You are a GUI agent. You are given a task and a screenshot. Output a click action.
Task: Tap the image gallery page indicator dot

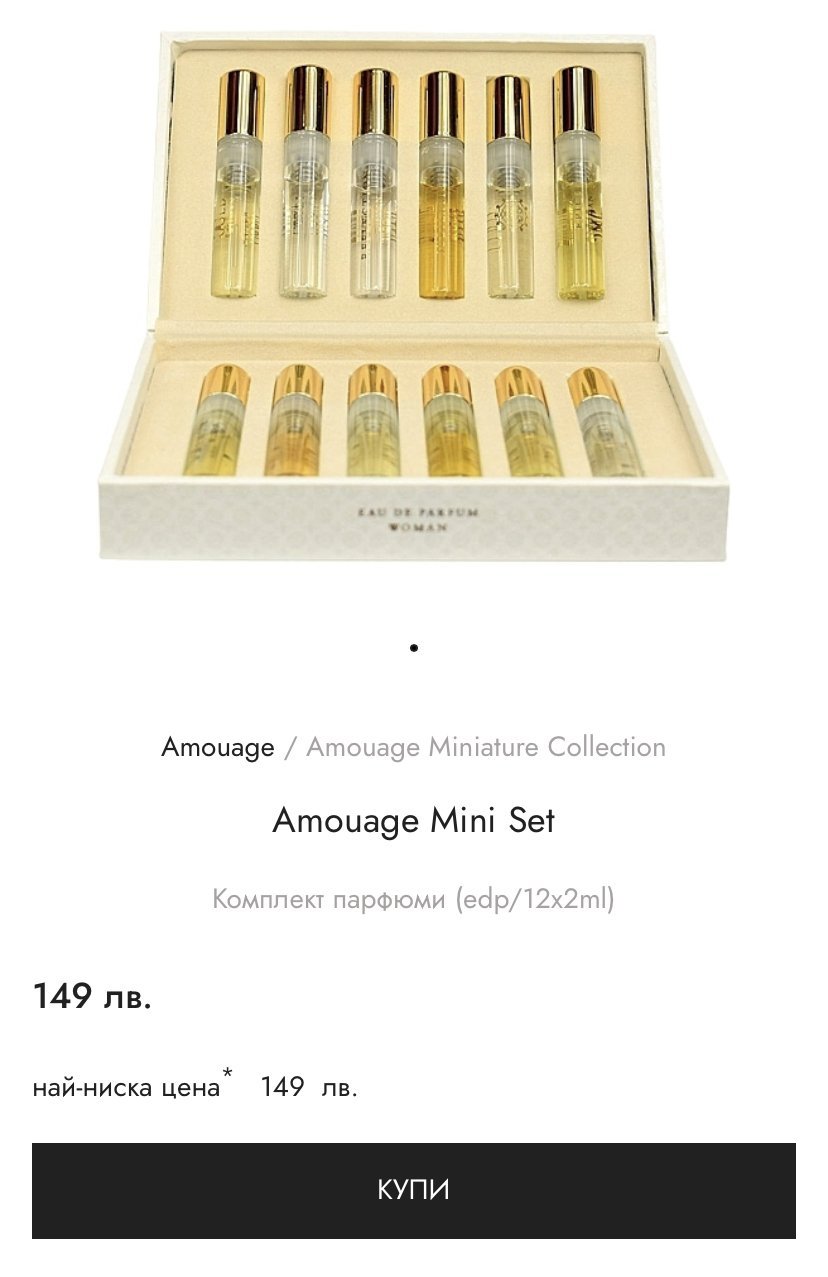tap(414, 648)
